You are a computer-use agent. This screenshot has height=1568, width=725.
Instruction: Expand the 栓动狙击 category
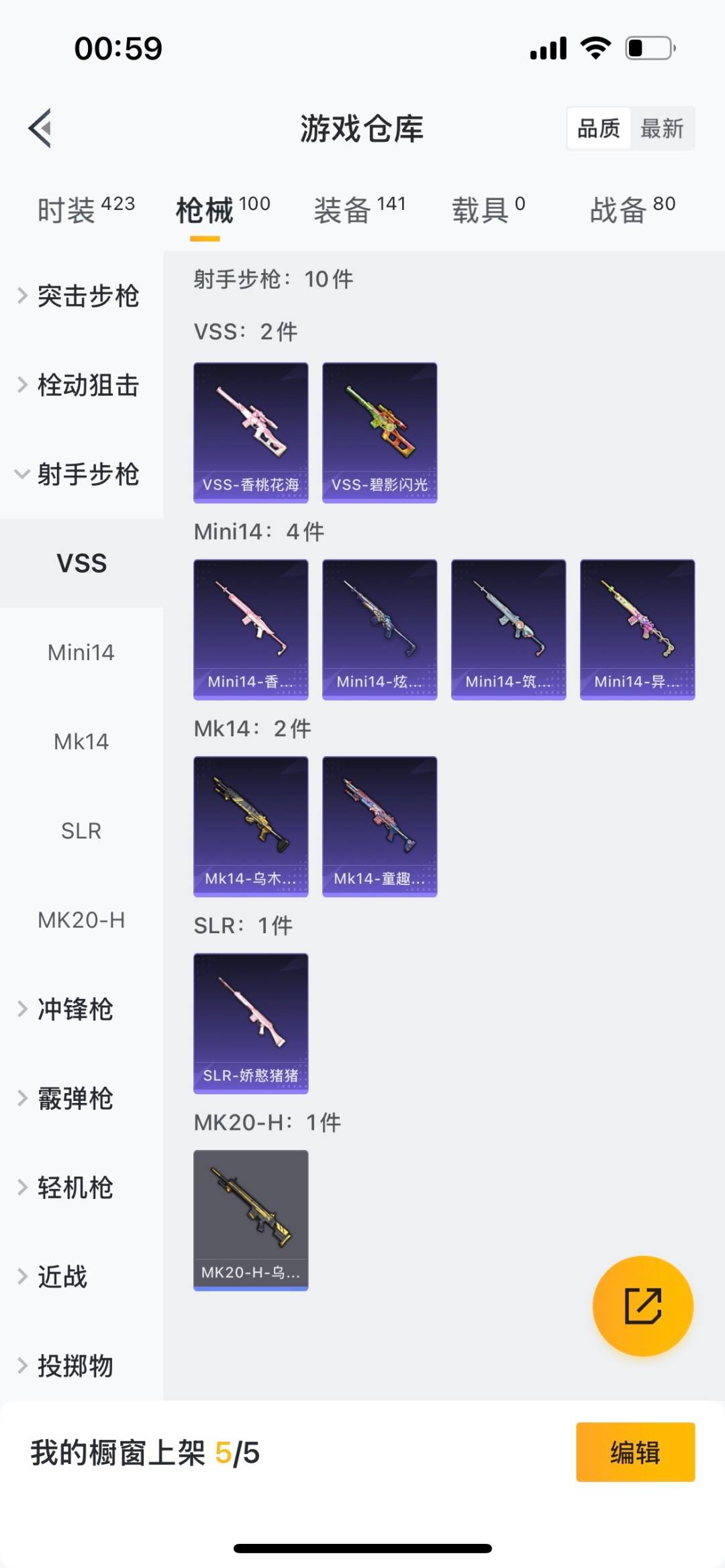[x=81, y=385]
